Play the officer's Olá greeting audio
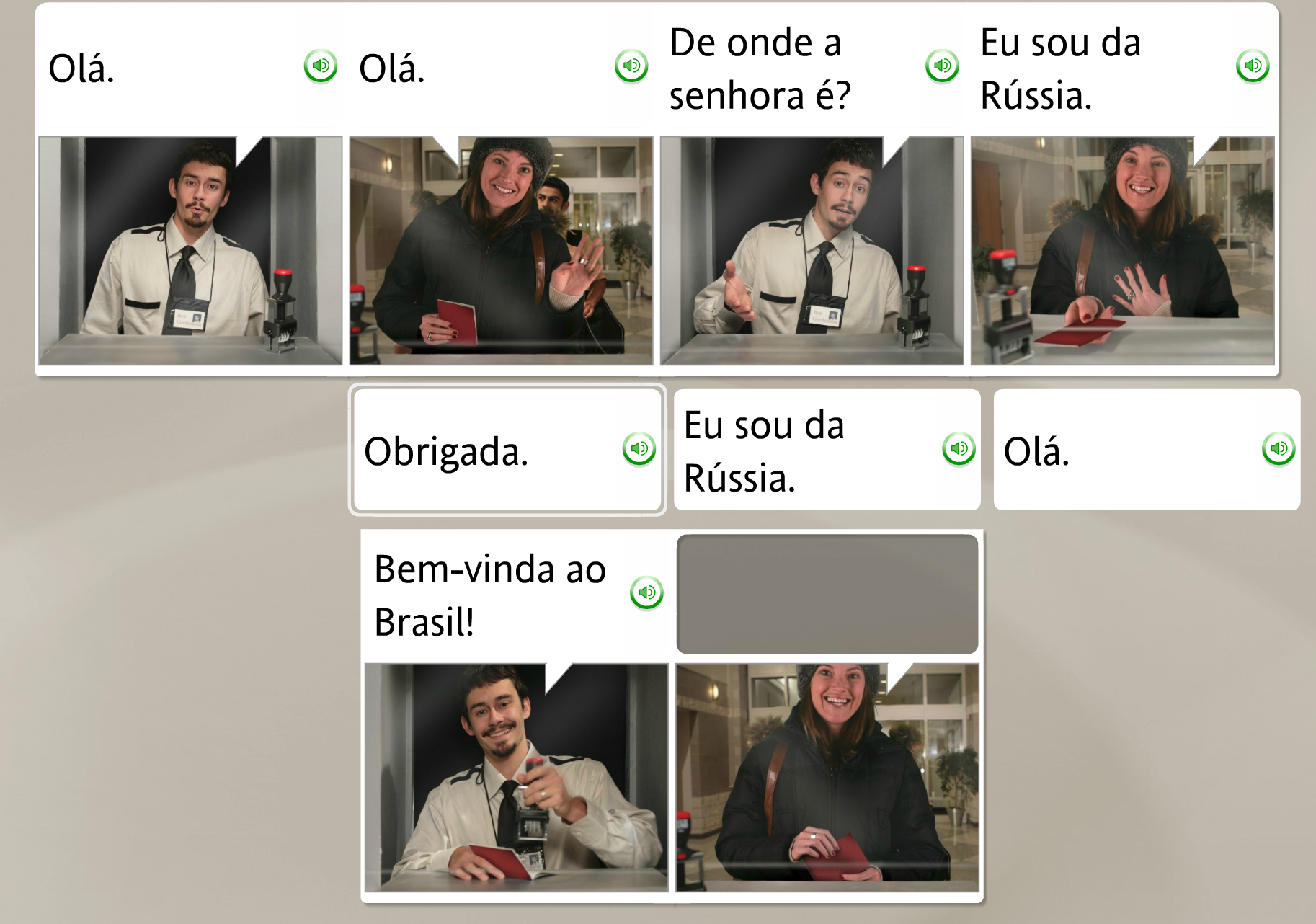Screen dimensions: 1316x924 [x=321, y=66]
